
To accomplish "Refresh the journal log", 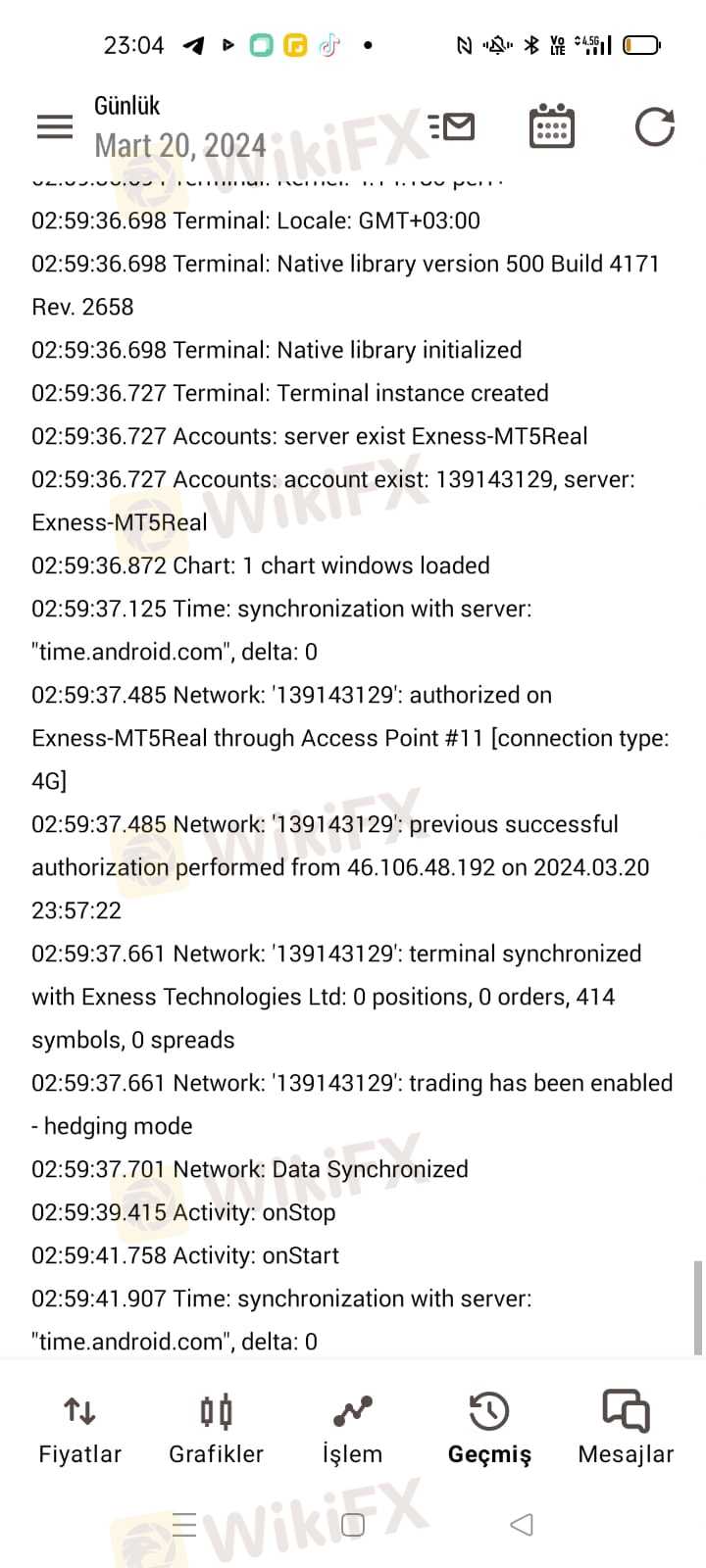I will coord(654,126).
